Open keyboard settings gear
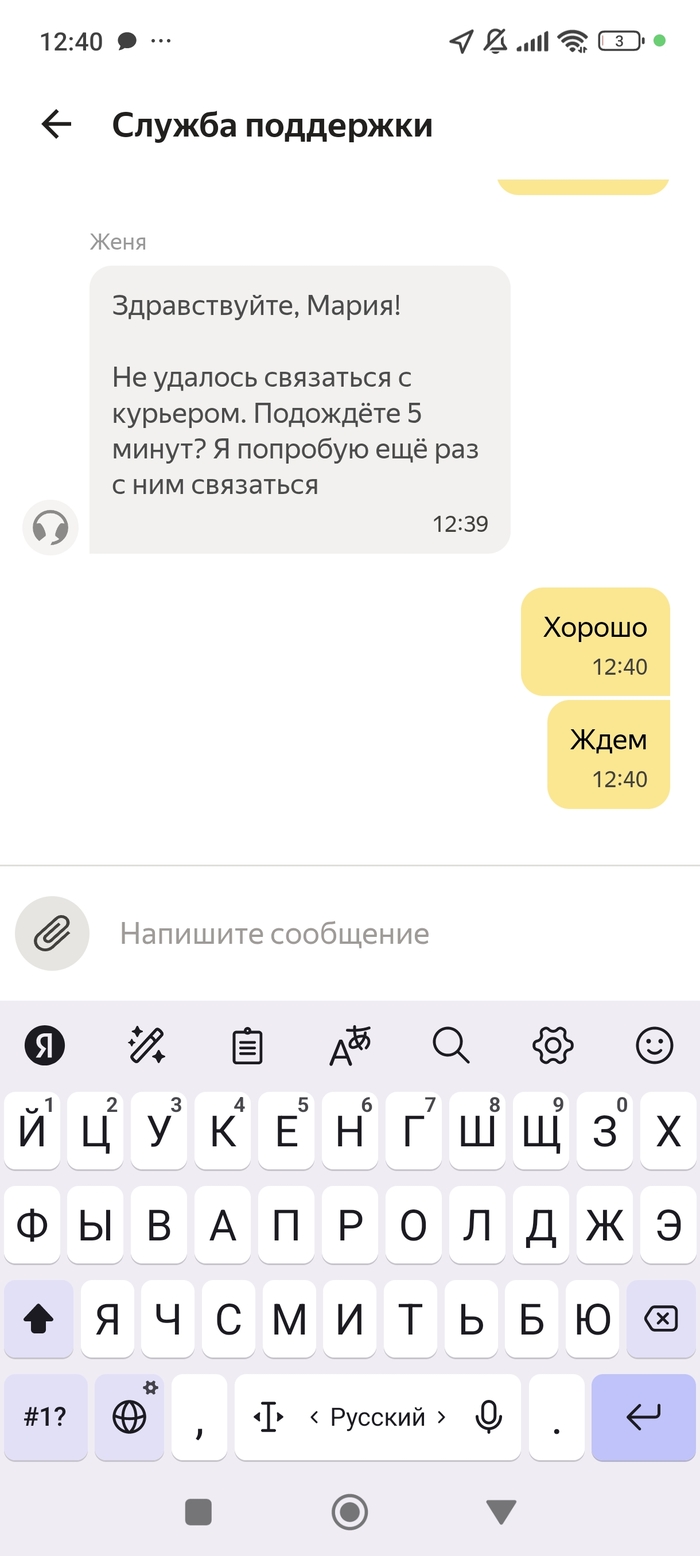Screen dimensions: 700x1556 (x=553, y=1046)
